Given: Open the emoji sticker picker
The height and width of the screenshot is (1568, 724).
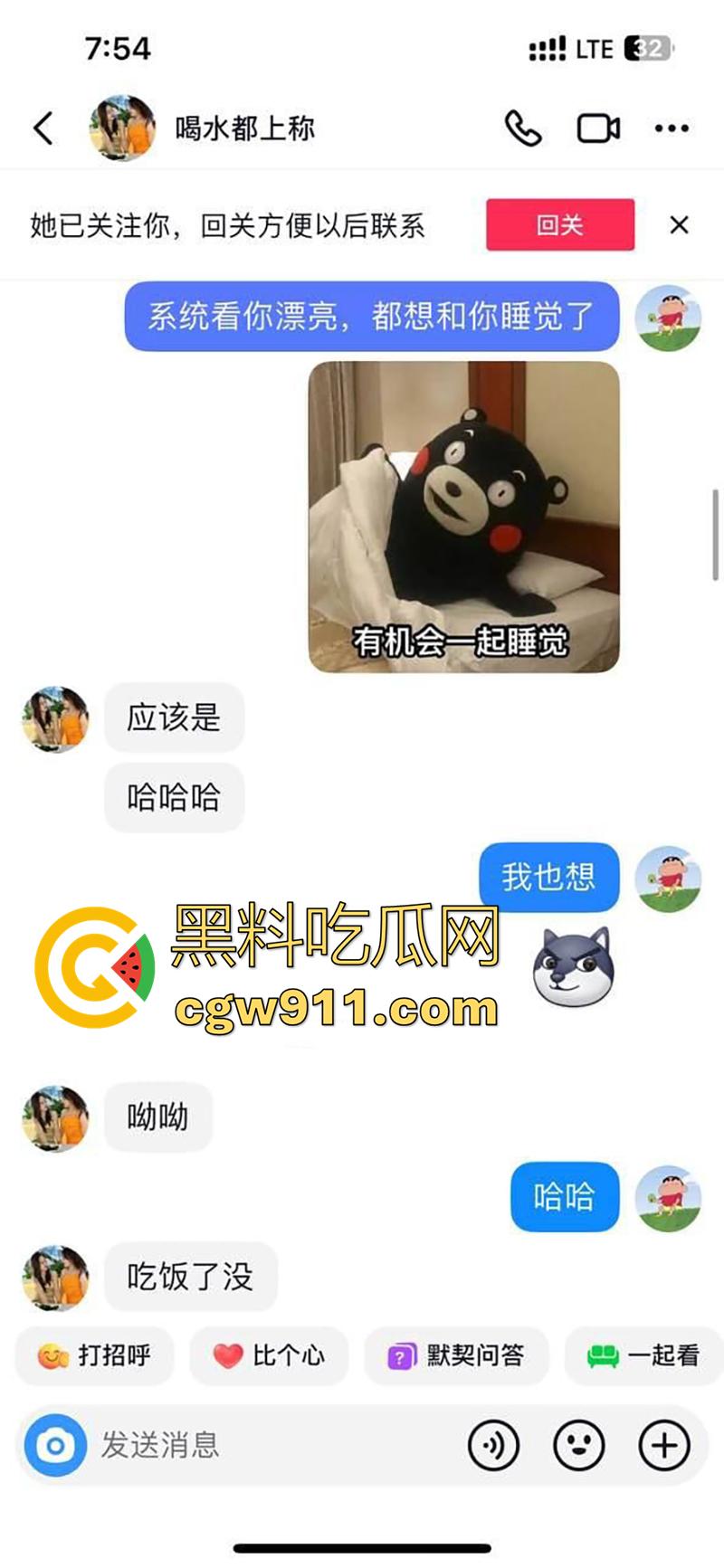Looking at the screenshot, I should [x=579, y=1447].
